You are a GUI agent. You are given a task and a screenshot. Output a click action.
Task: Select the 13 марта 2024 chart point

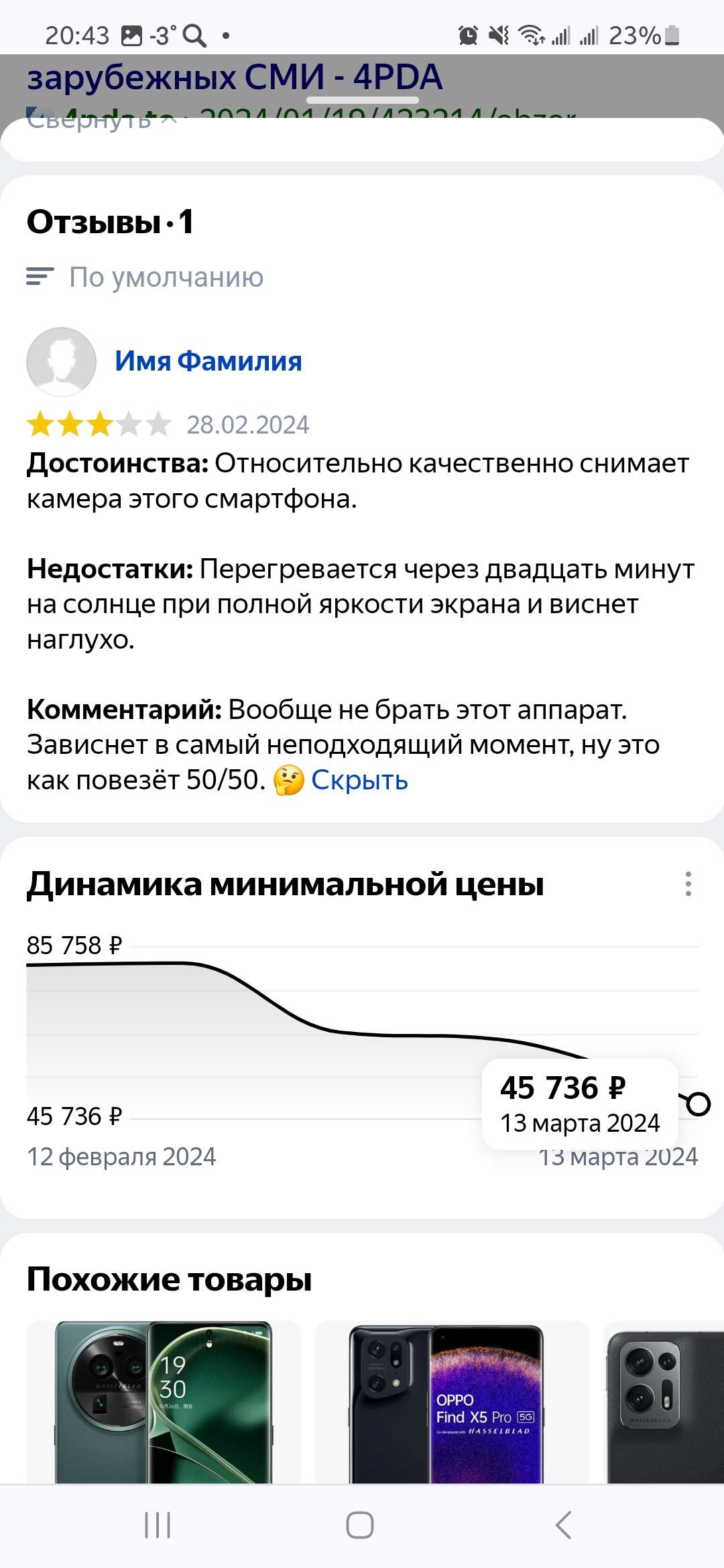click(698, 1104)
